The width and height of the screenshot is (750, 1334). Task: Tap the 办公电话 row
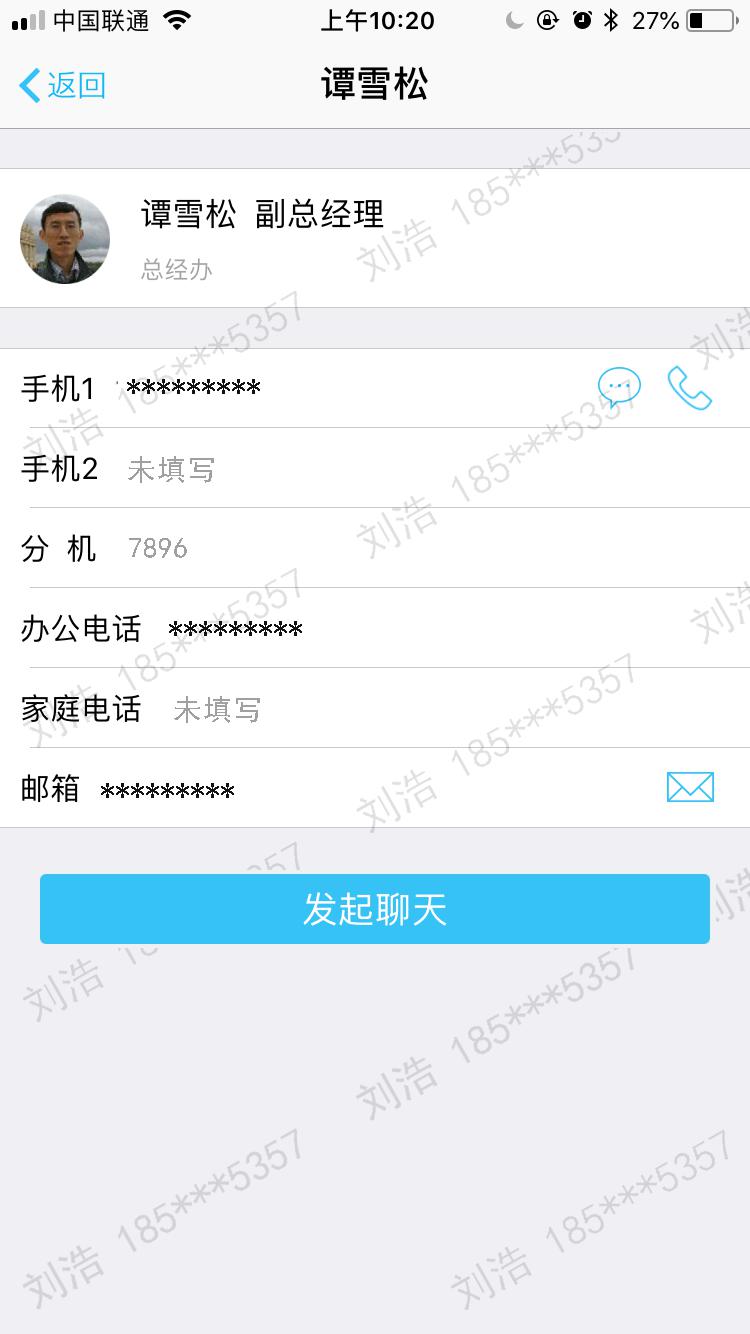point(375,628)
